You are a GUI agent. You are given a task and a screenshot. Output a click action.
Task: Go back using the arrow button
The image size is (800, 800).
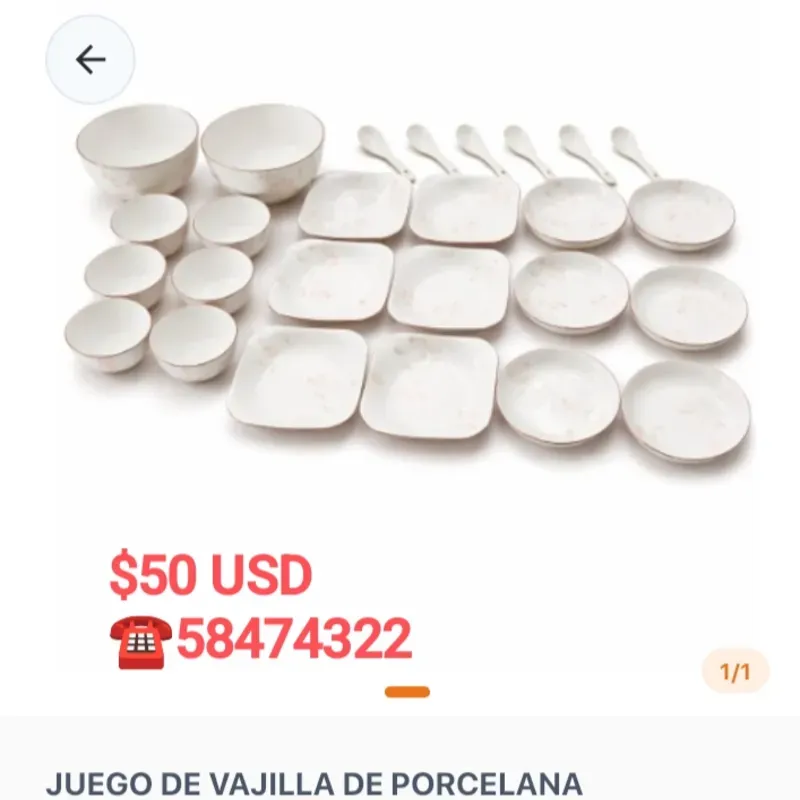90,60
